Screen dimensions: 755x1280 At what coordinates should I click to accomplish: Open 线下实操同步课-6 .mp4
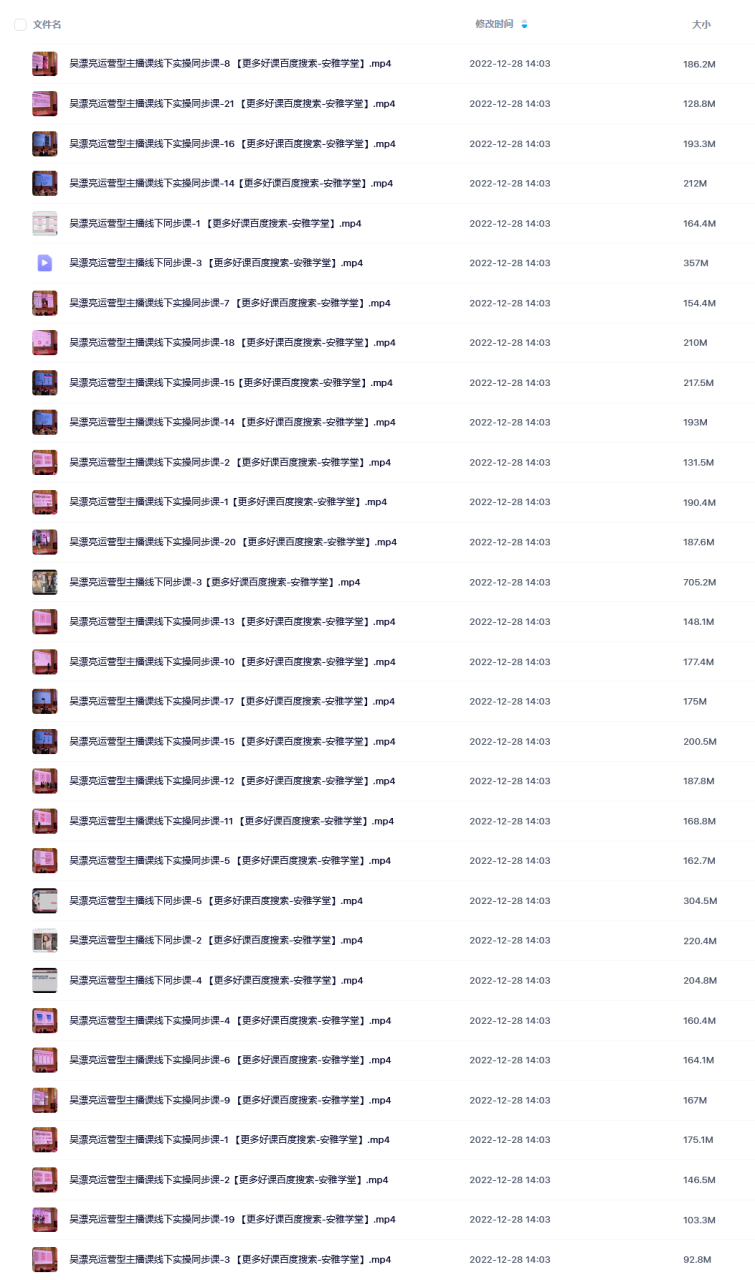pos(230,1060)
